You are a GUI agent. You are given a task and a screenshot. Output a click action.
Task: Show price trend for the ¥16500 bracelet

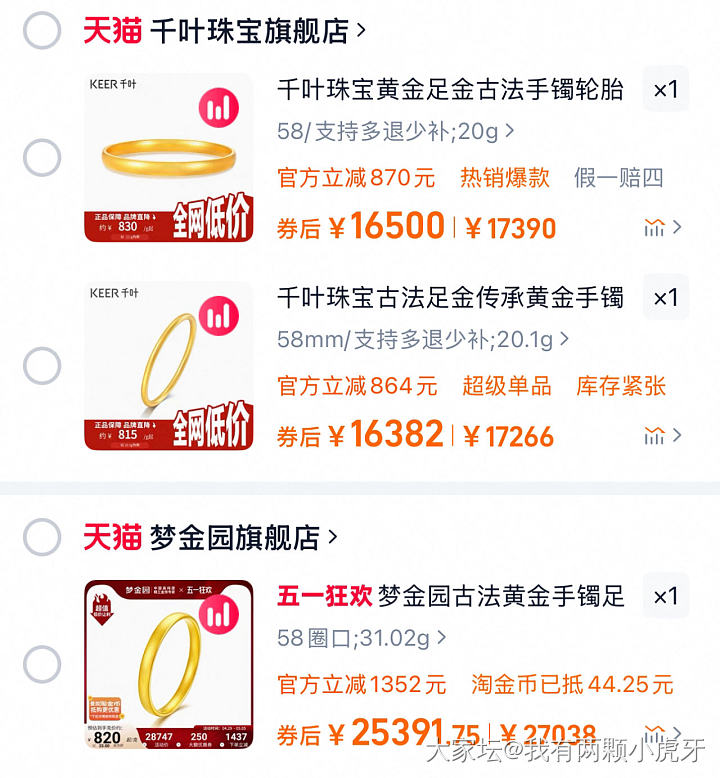click(x=662, y=228)
